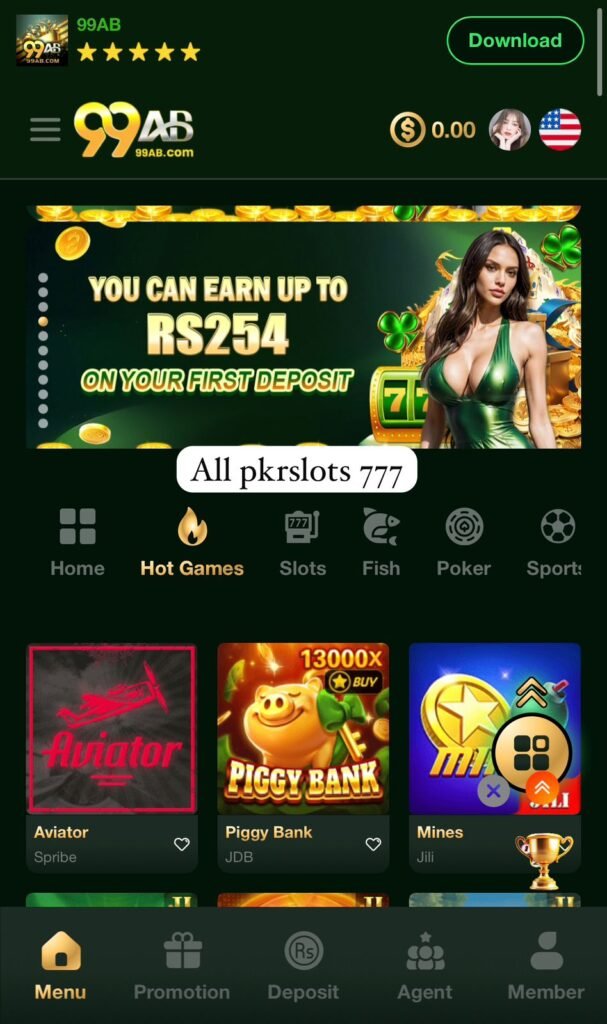Add Piggy Bank to favorites
607x1024 pixels.
tap(373, 844)
